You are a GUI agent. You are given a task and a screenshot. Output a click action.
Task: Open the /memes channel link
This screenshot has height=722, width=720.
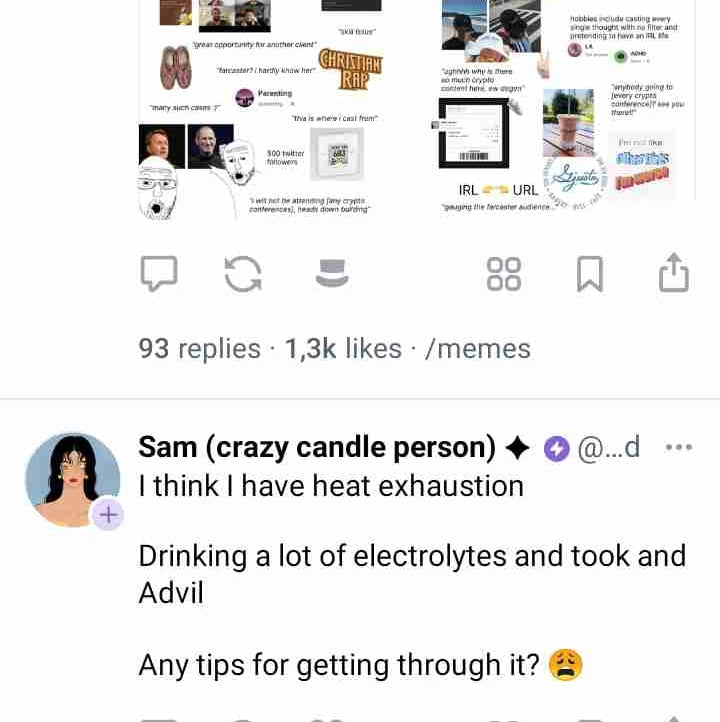point(478,348)
